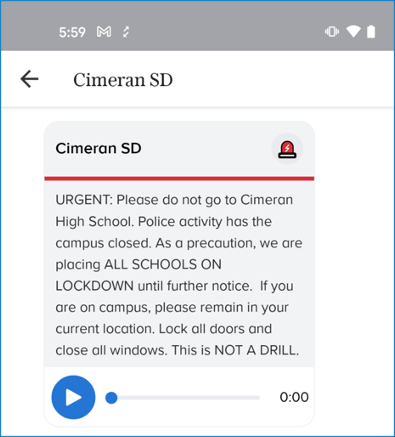Play the urgent alert audio message
The image size is (395, 437).
click(73, 397)
